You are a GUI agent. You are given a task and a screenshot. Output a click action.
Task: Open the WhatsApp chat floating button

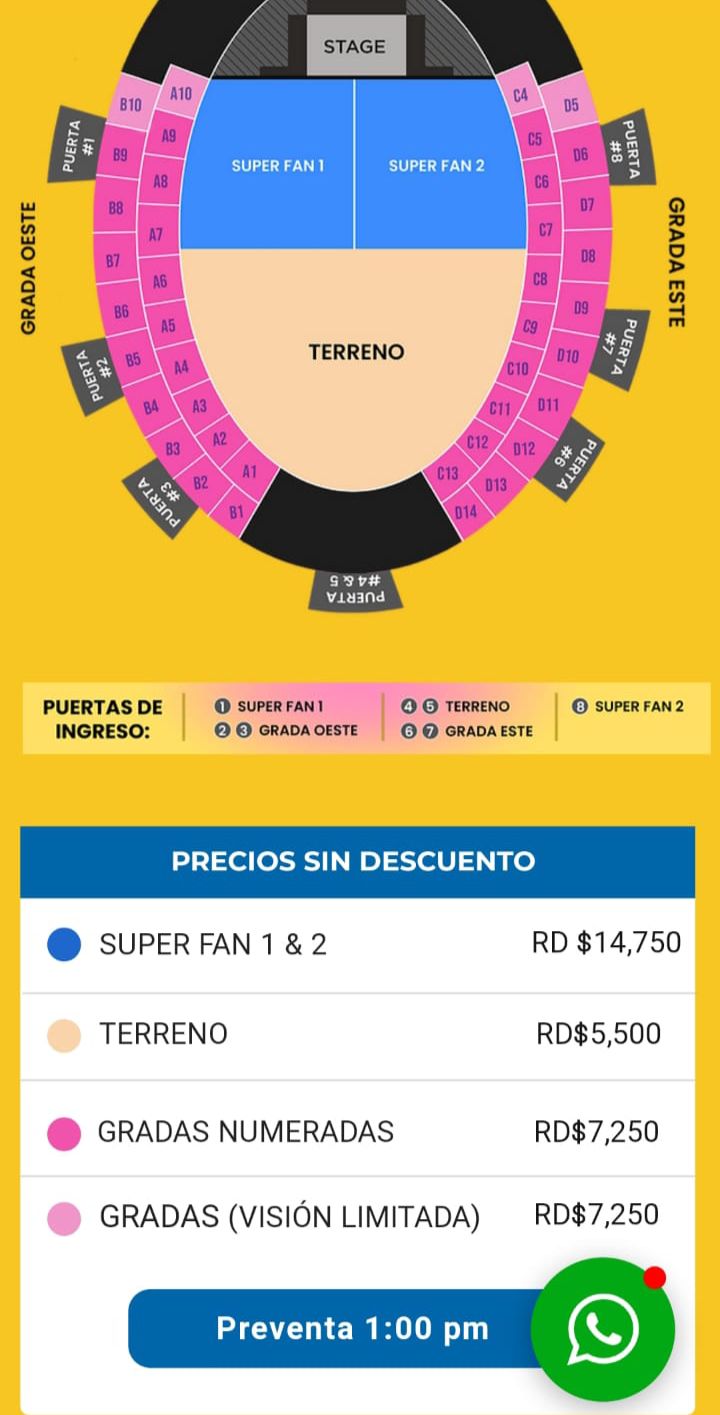603,1330
